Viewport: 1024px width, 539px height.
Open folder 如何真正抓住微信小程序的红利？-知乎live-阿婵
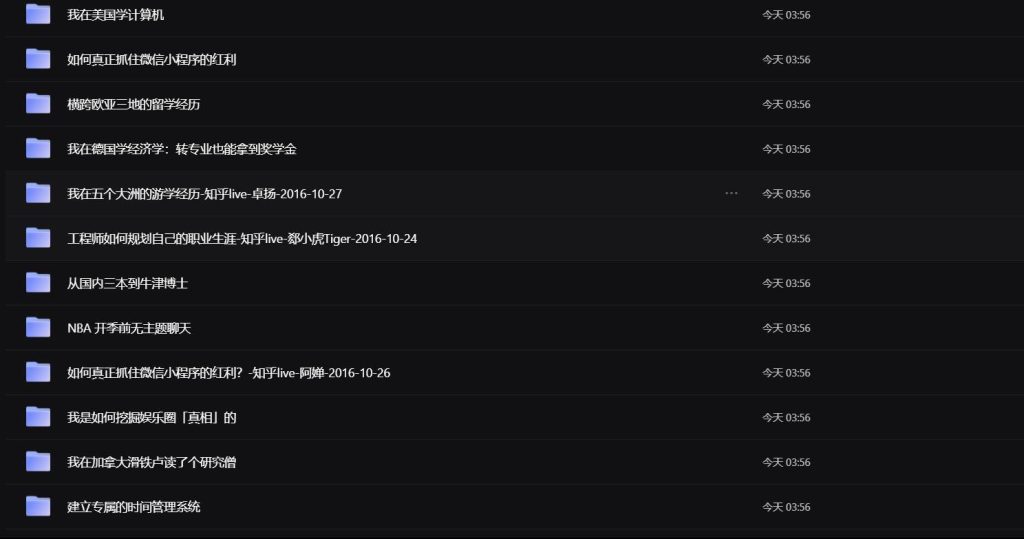pos(228,373)
